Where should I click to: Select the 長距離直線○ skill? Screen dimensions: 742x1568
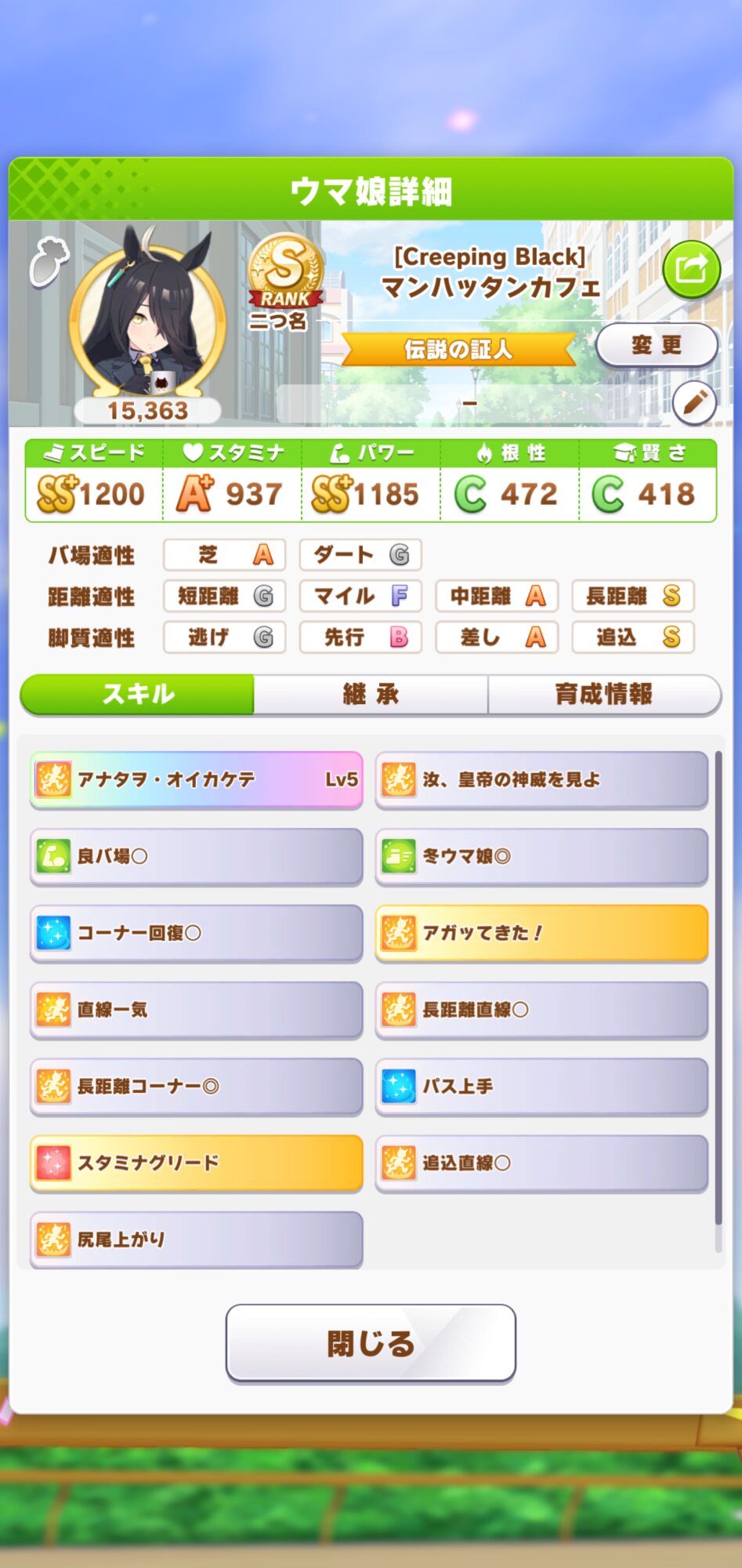tap(541, 1010)
